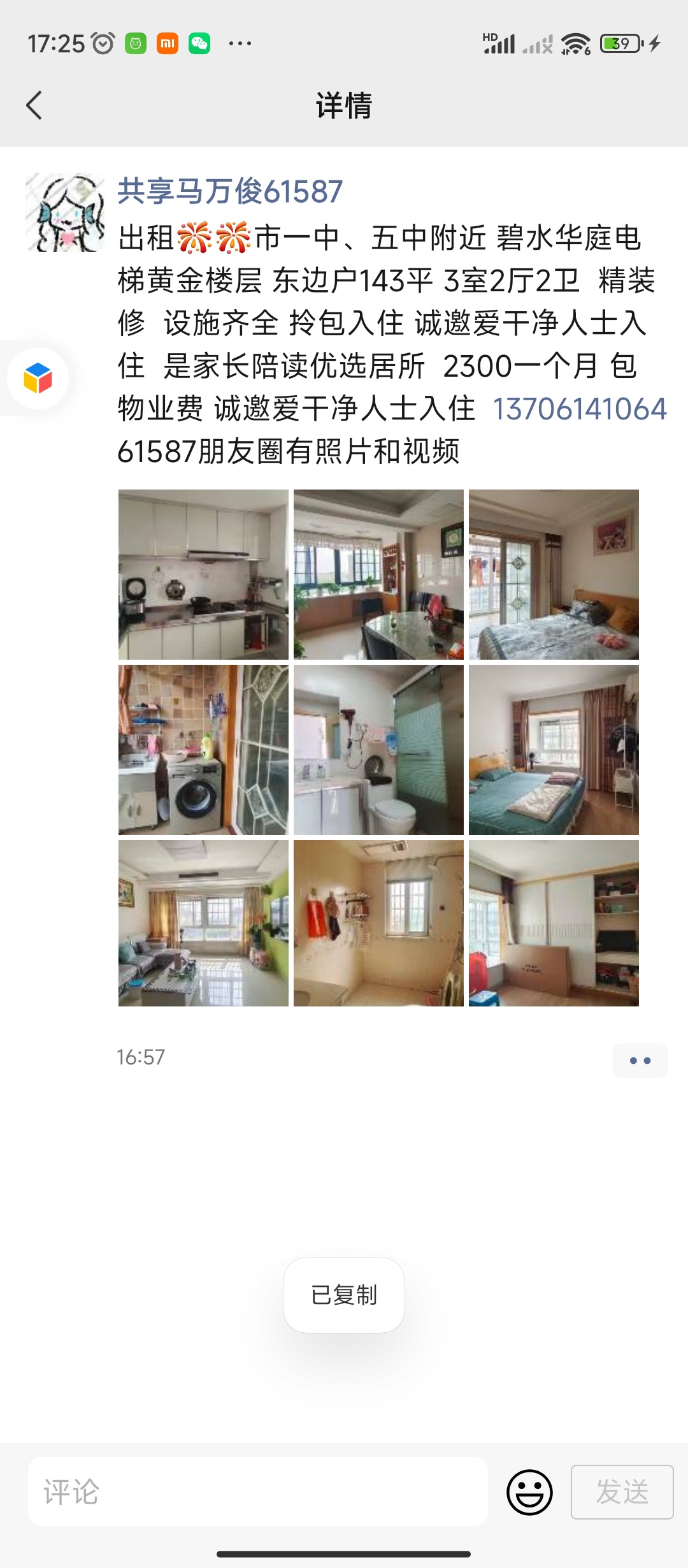View the wardrobe closet photo
The height and width of the screenshot is (1568, 688).
554,923
